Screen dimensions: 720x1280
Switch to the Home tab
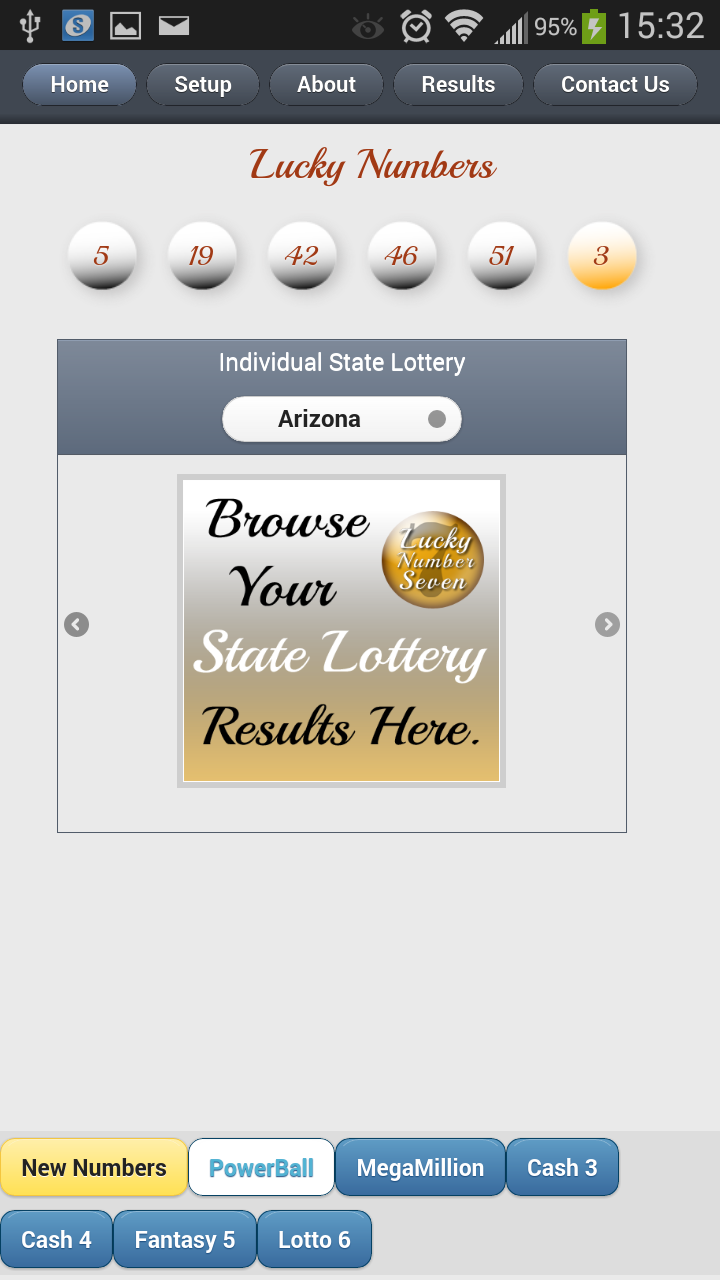point(79,85)
